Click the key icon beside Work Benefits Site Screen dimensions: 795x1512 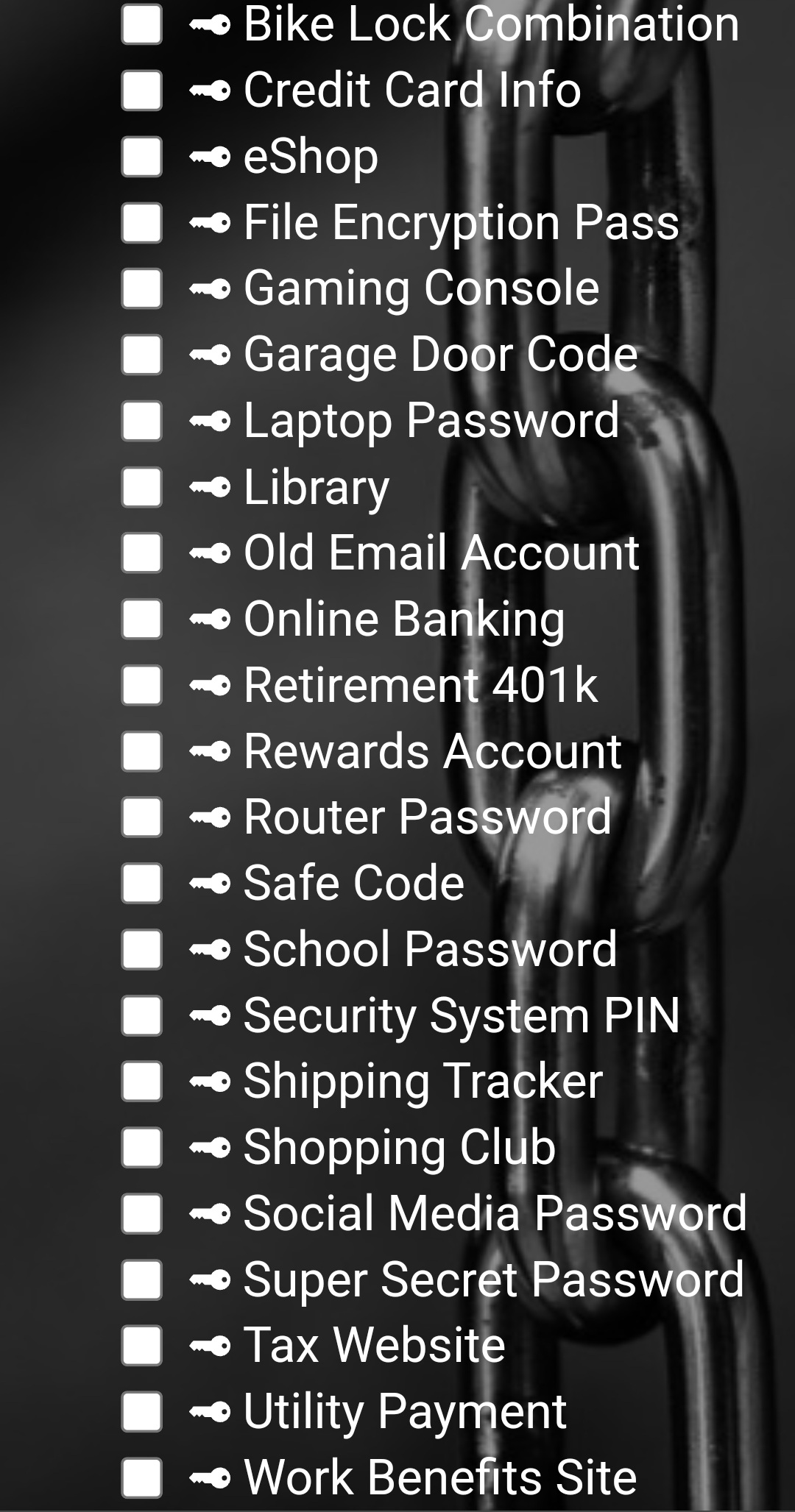211,1477
